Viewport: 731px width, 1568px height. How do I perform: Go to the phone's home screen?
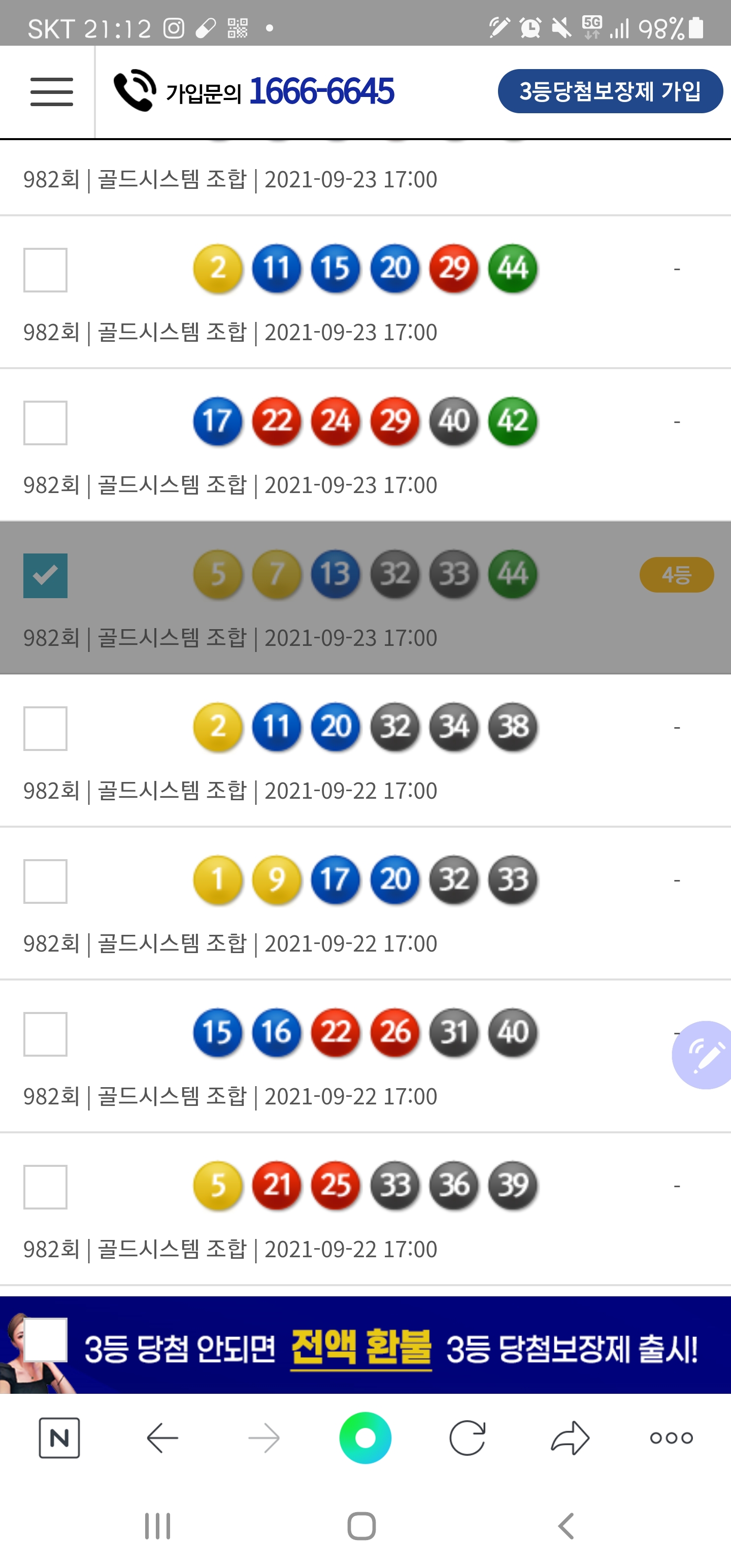pyautogui.click(x=361, y=1526)
